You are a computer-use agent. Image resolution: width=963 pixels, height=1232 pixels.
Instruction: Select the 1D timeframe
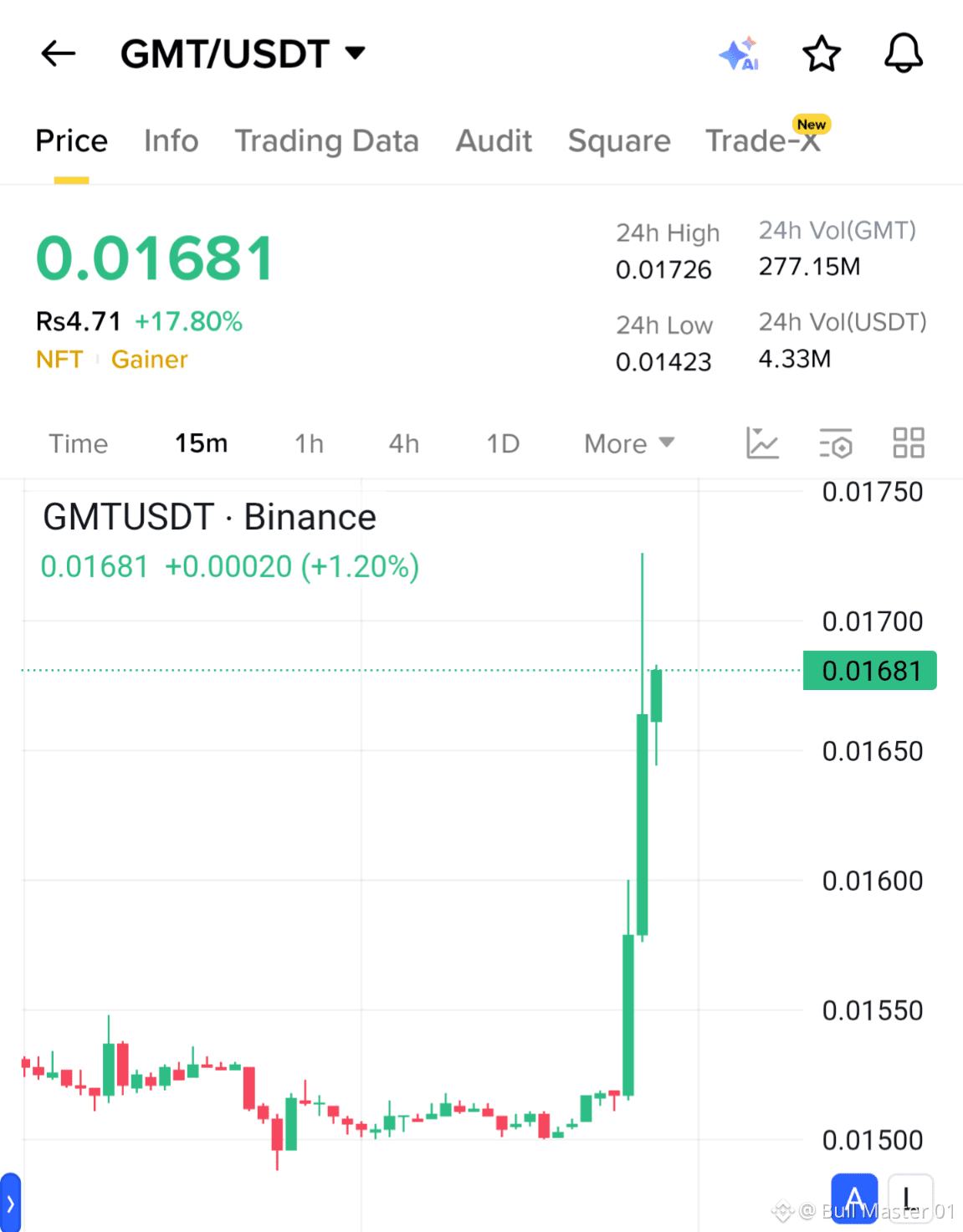click(x=502, y=443)
